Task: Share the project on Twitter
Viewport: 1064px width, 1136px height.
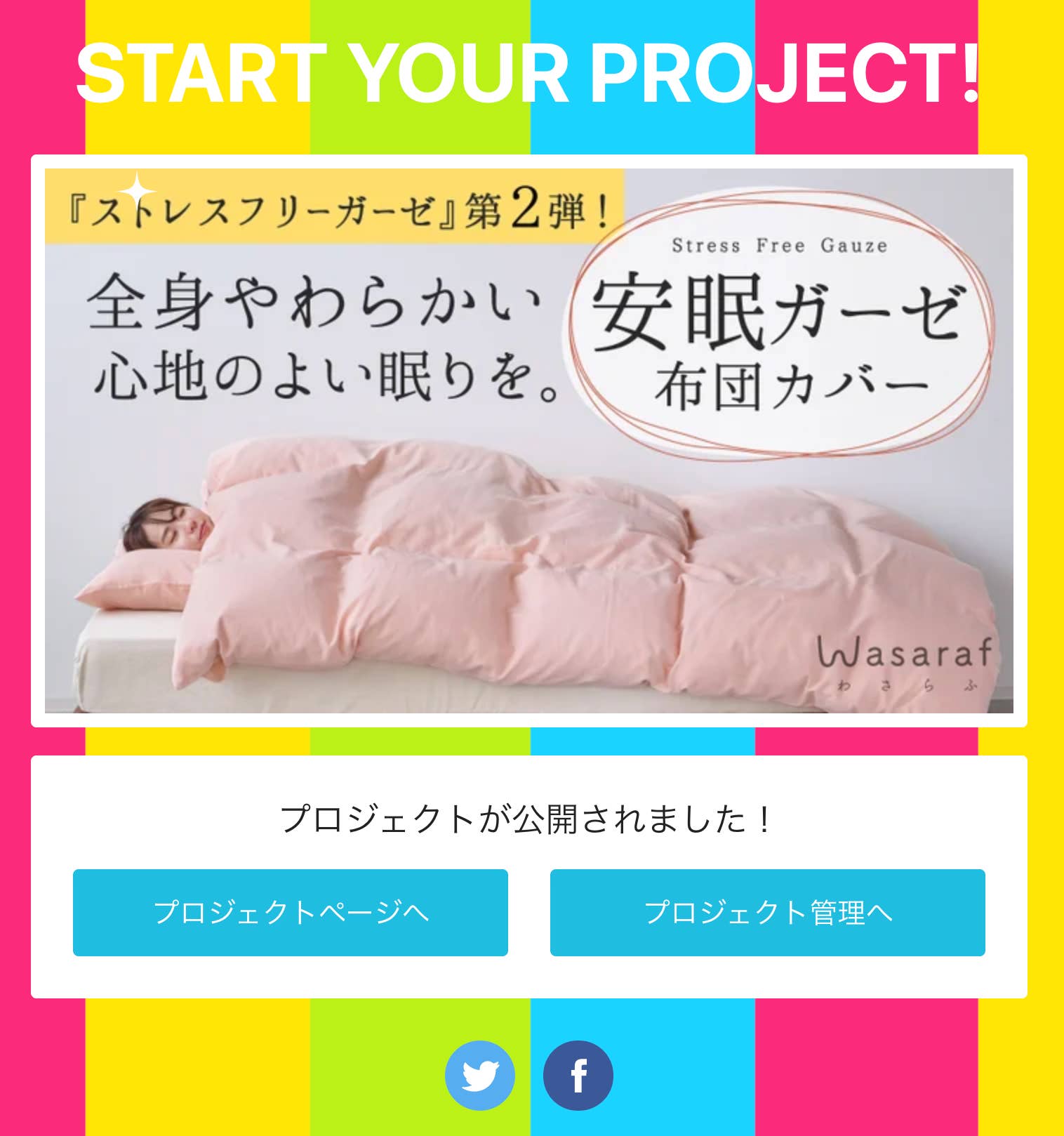Action: [x=480, y=1076]
